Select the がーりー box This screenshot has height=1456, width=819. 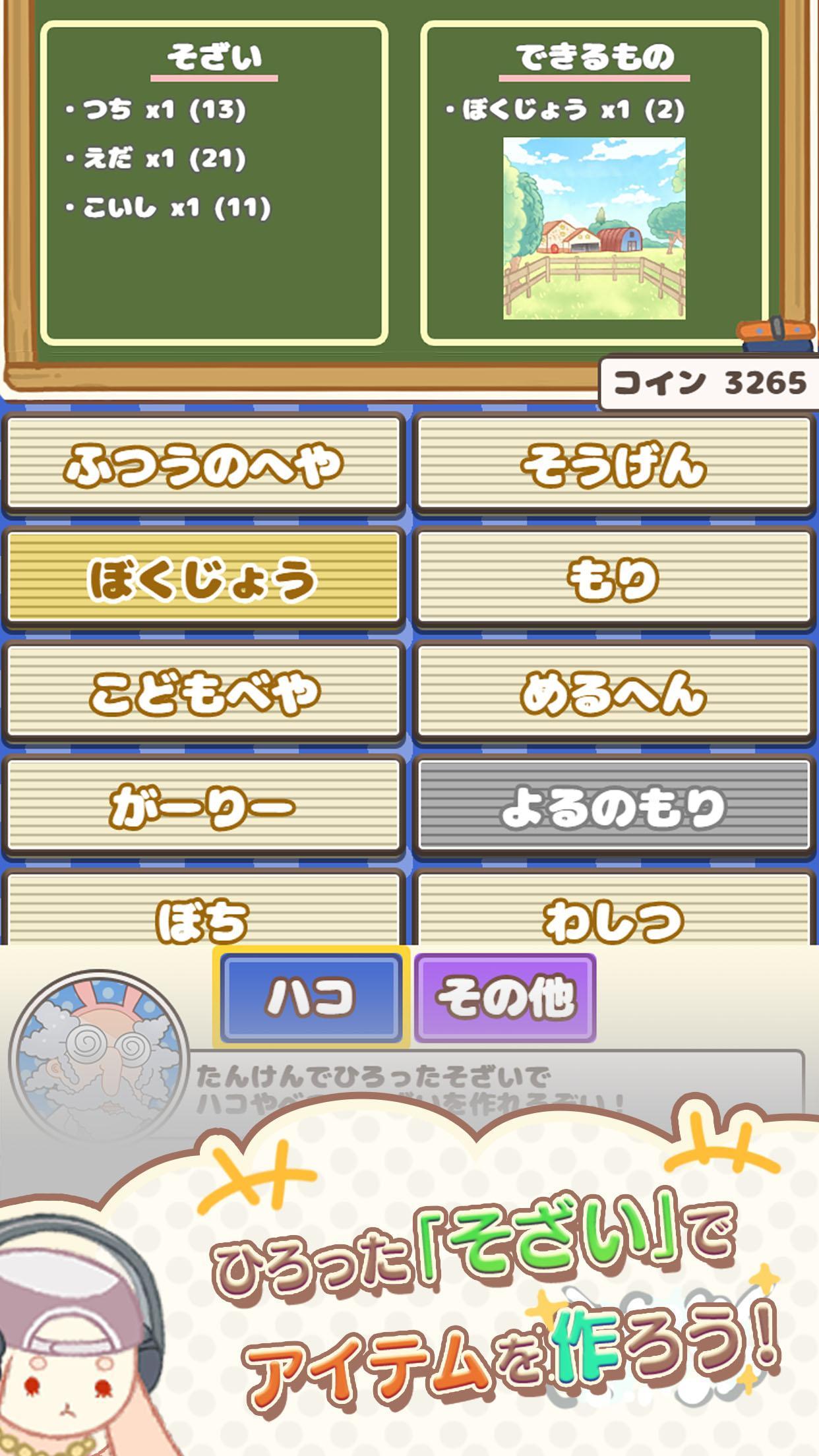coord(204,806)
